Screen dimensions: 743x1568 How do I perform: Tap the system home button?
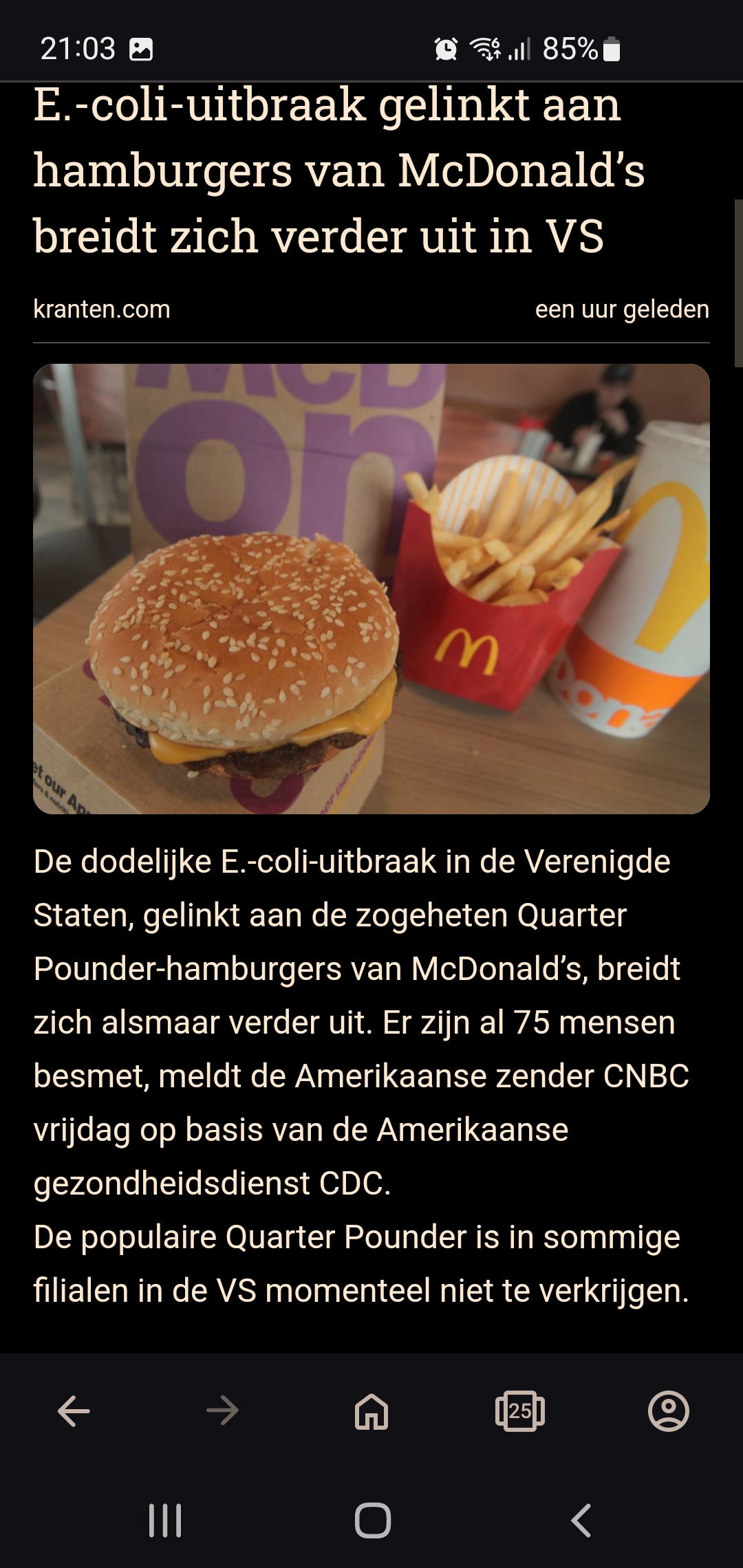(x=373, y=1521)
